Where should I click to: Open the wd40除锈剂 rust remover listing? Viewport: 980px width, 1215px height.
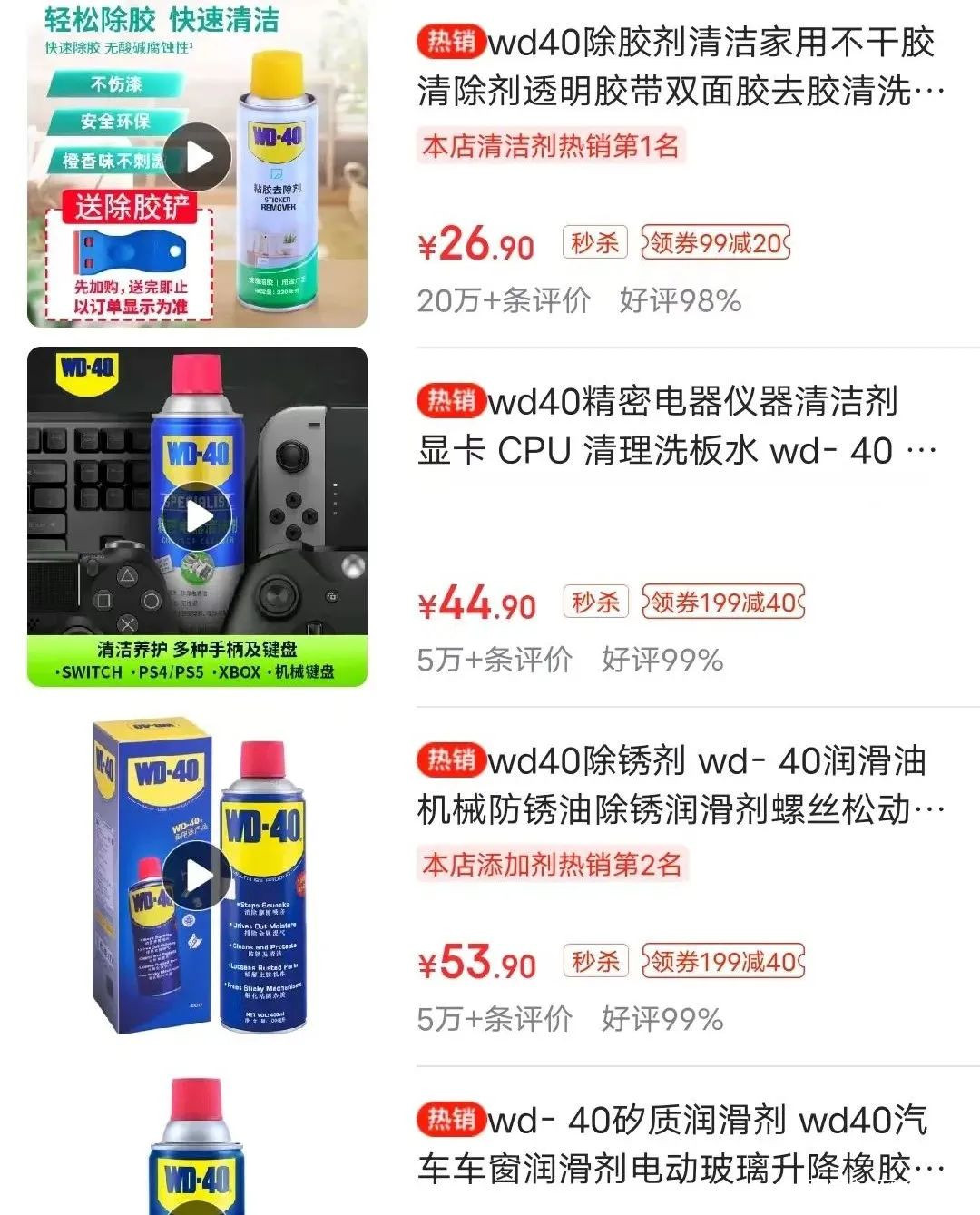click(681, 785)
